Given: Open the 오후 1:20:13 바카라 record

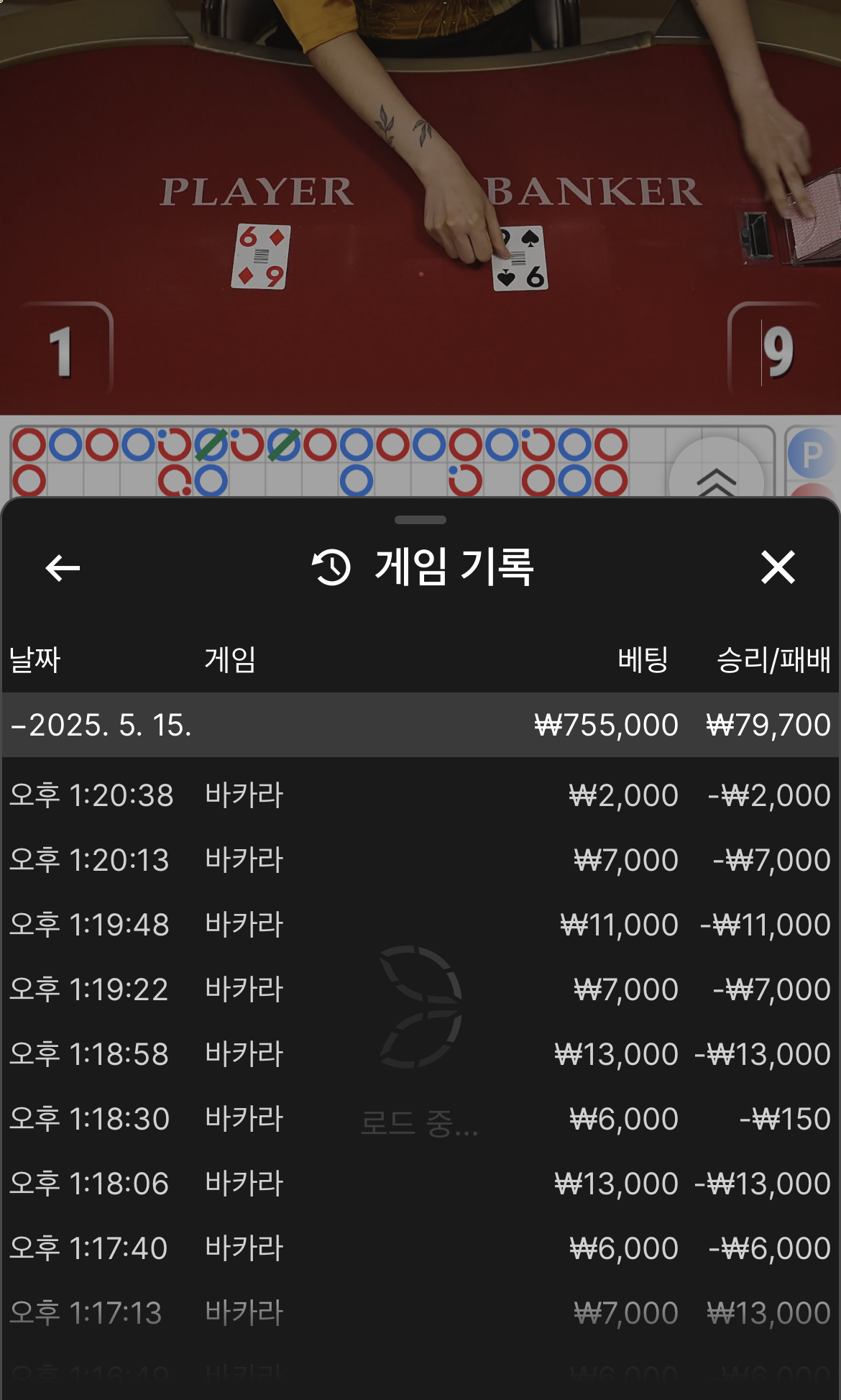Looking at the screenshot, I should pos(420,860).
